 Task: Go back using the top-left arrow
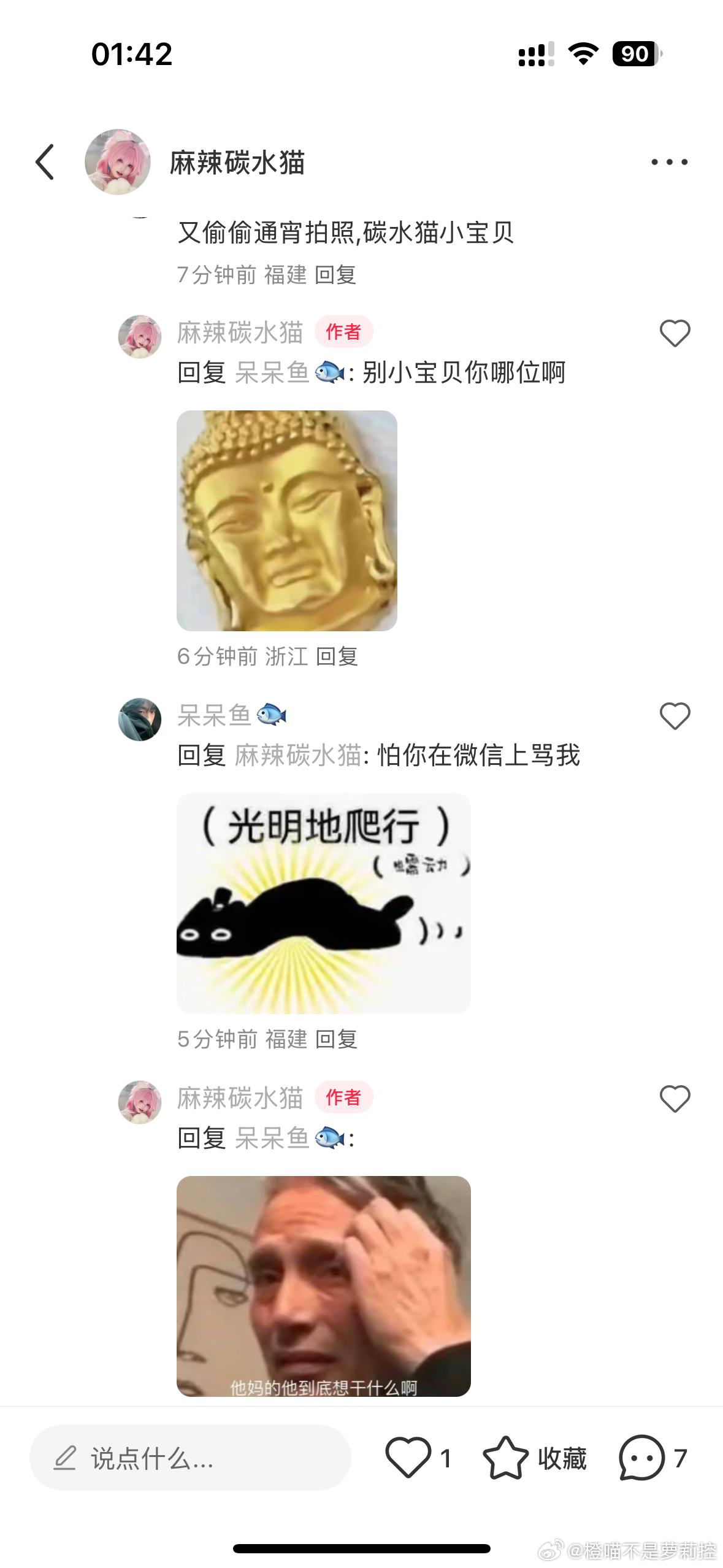[x=45, y=162]
